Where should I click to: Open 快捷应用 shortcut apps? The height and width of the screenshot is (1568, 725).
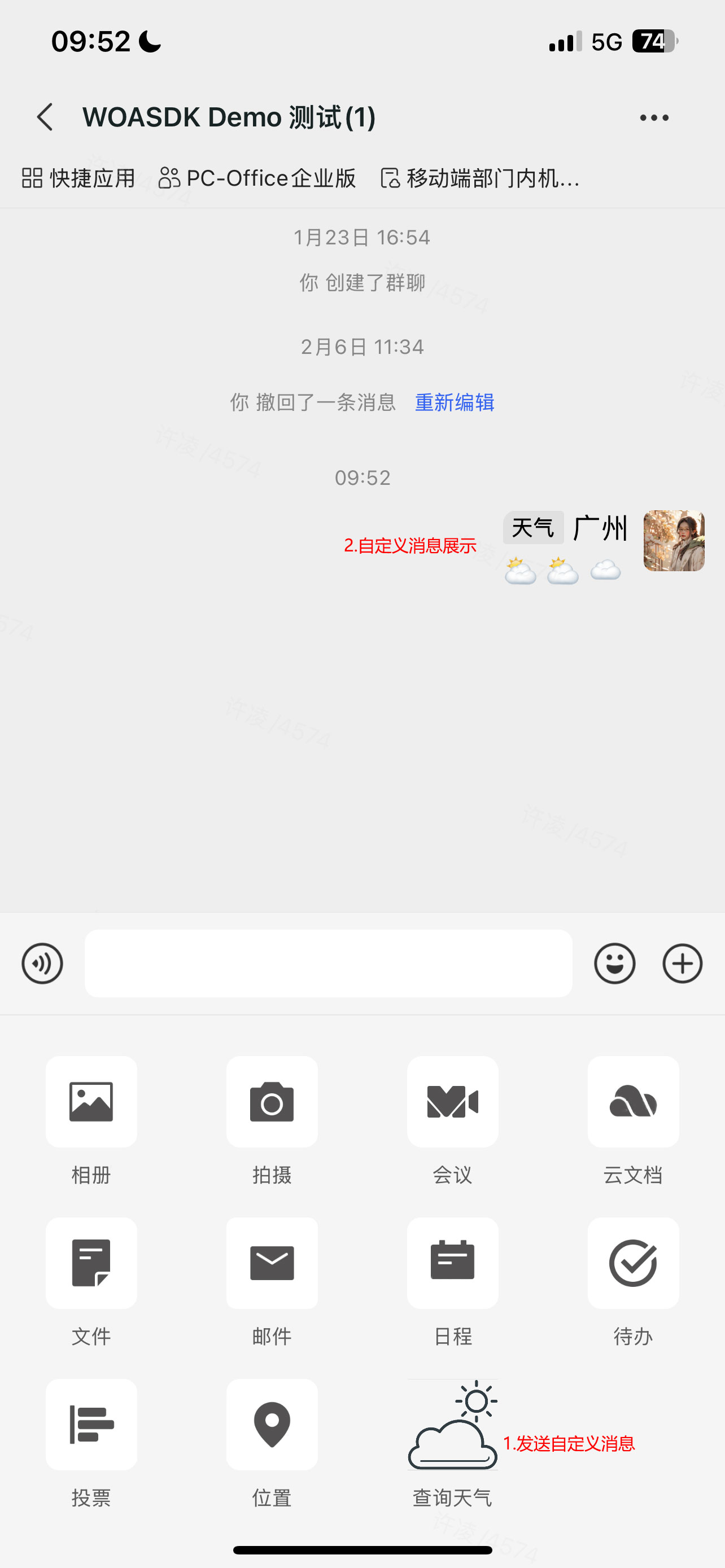click(78, 178)
